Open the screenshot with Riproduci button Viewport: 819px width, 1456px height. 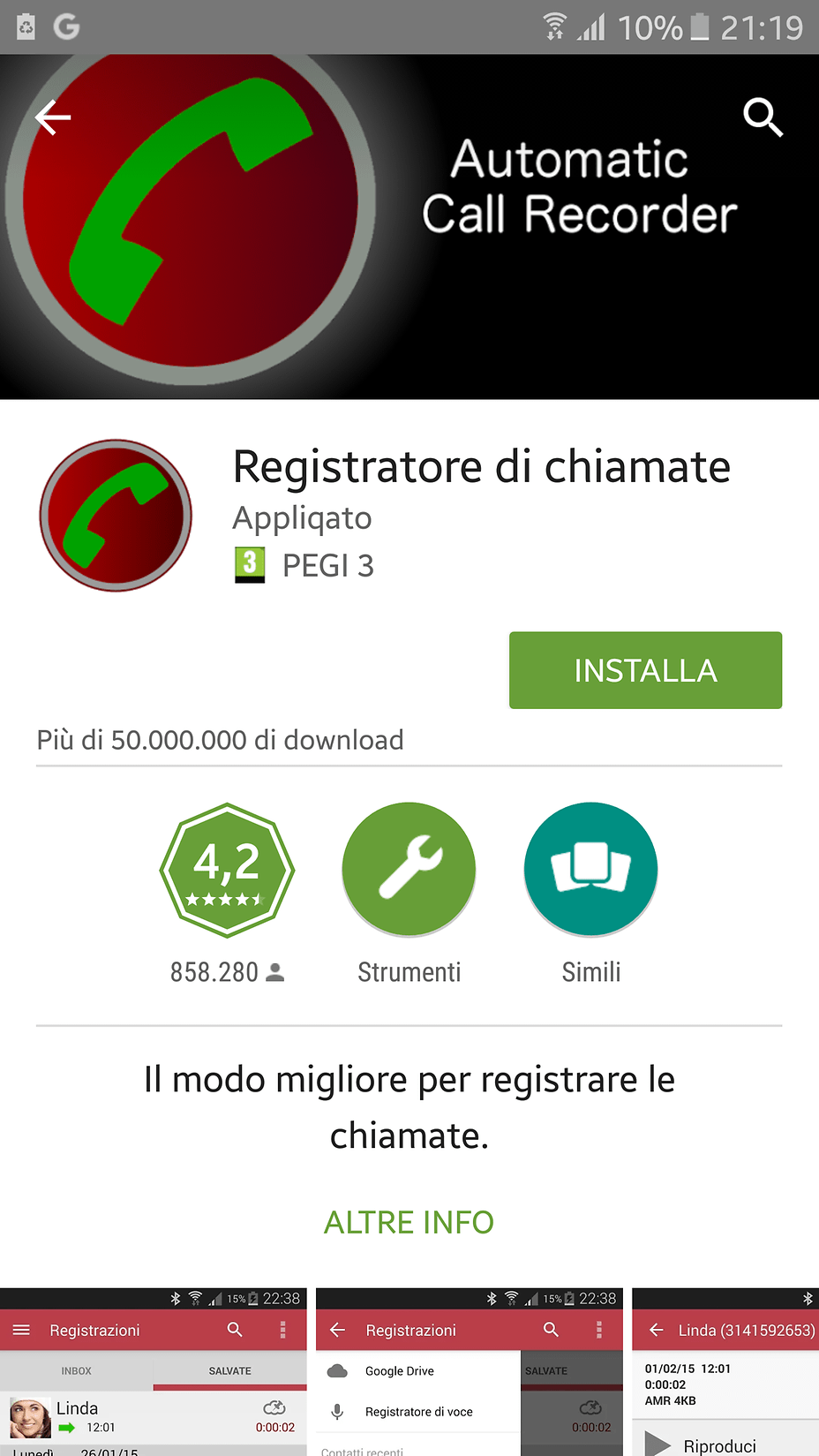point(725,1373)
